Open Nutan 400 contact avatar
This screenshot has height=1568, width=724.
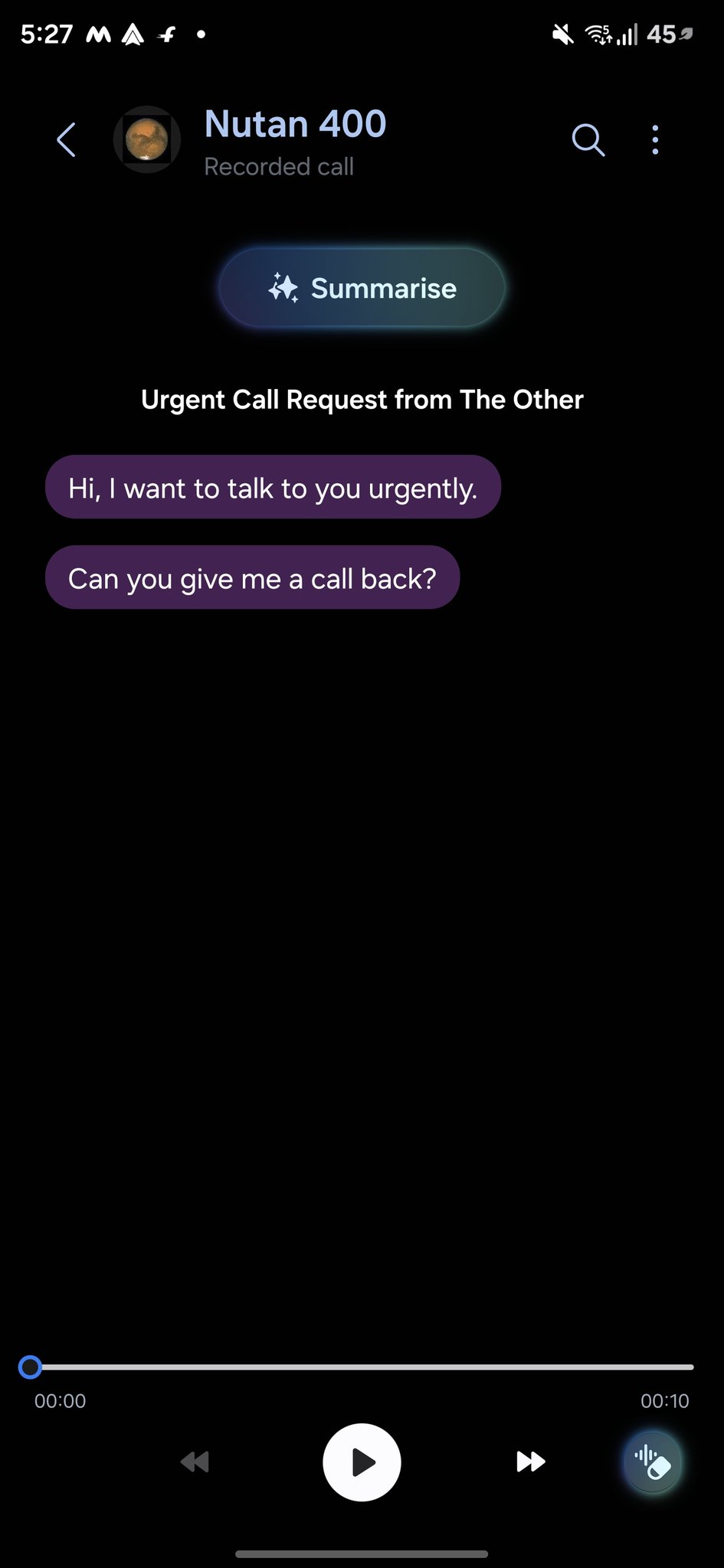point(147,139)
